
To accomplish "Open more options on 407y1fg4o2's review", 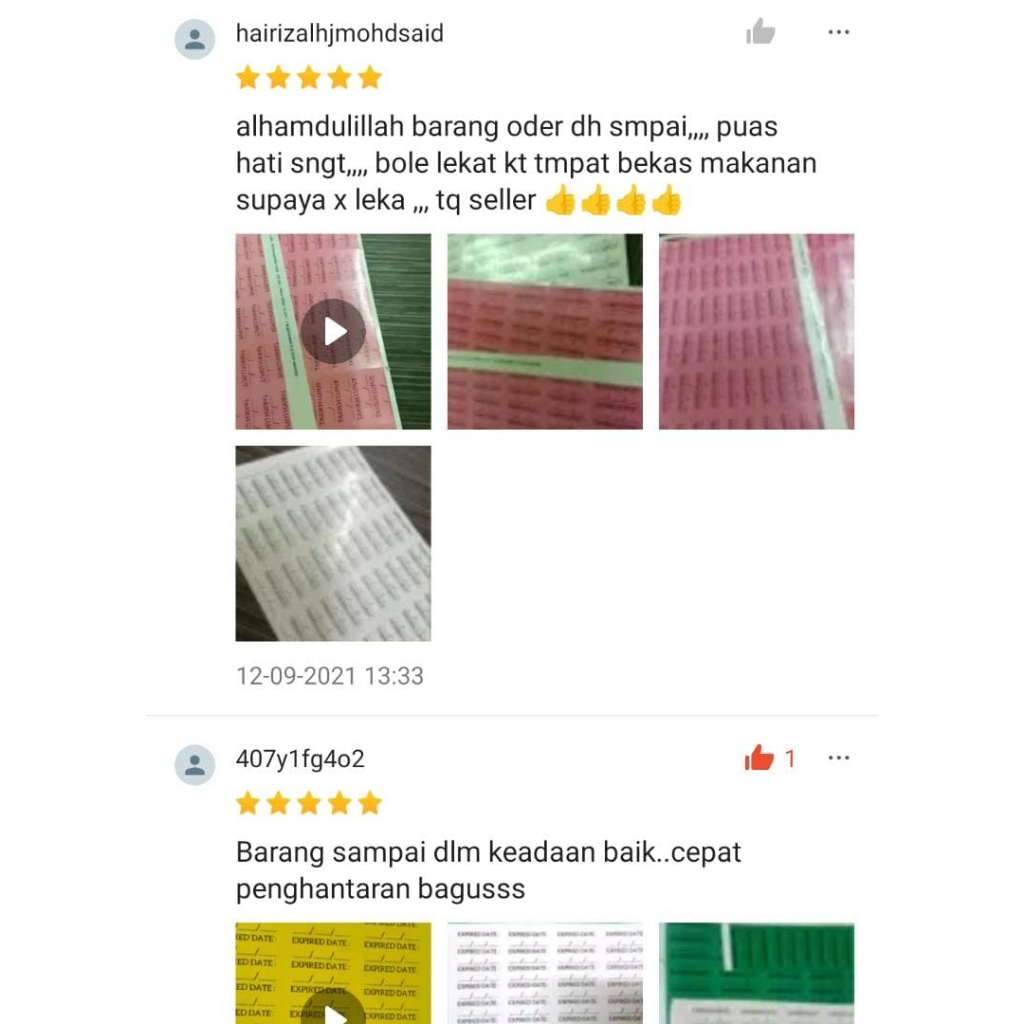I will pos(839,758).
